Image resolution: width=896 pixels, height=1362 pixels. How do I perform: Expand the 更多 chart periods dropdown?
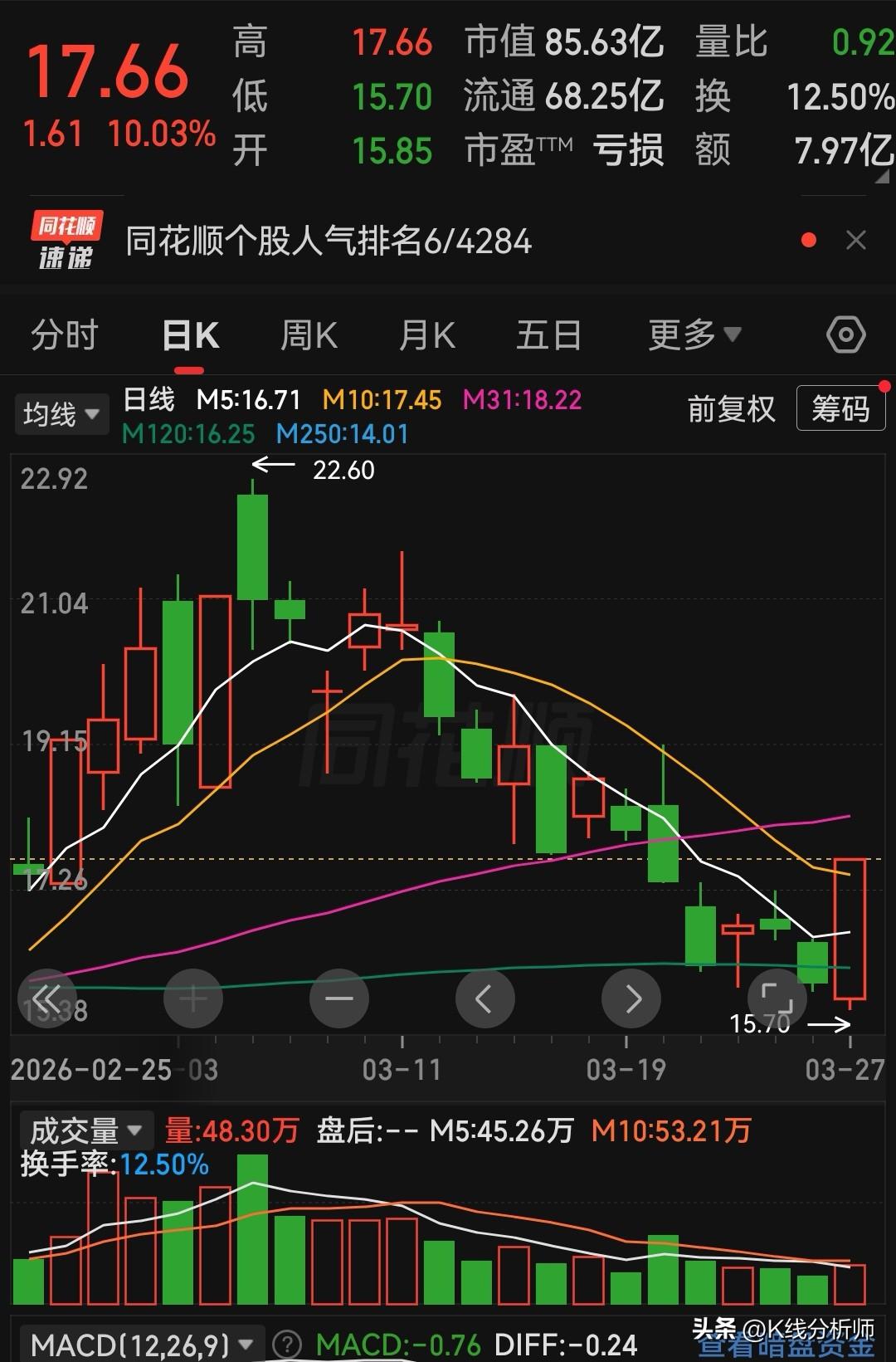coord(694,335)
